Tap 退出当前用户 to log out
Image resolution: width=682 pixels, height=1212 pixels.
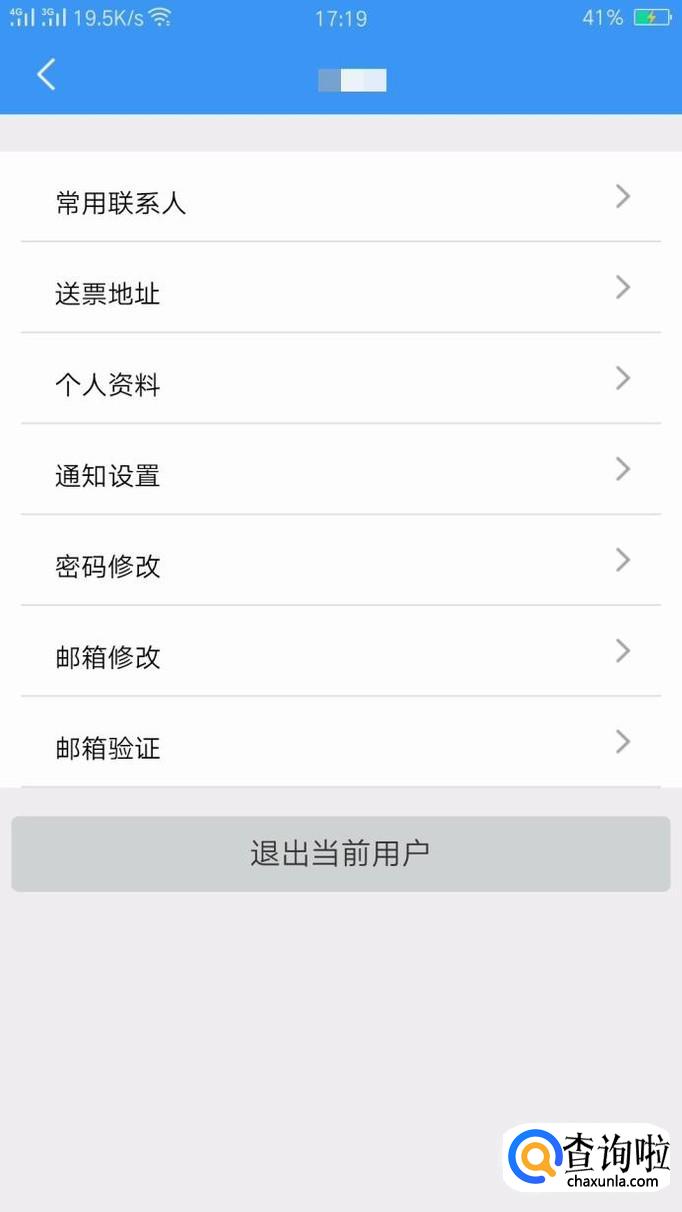(x=340, y=854)
